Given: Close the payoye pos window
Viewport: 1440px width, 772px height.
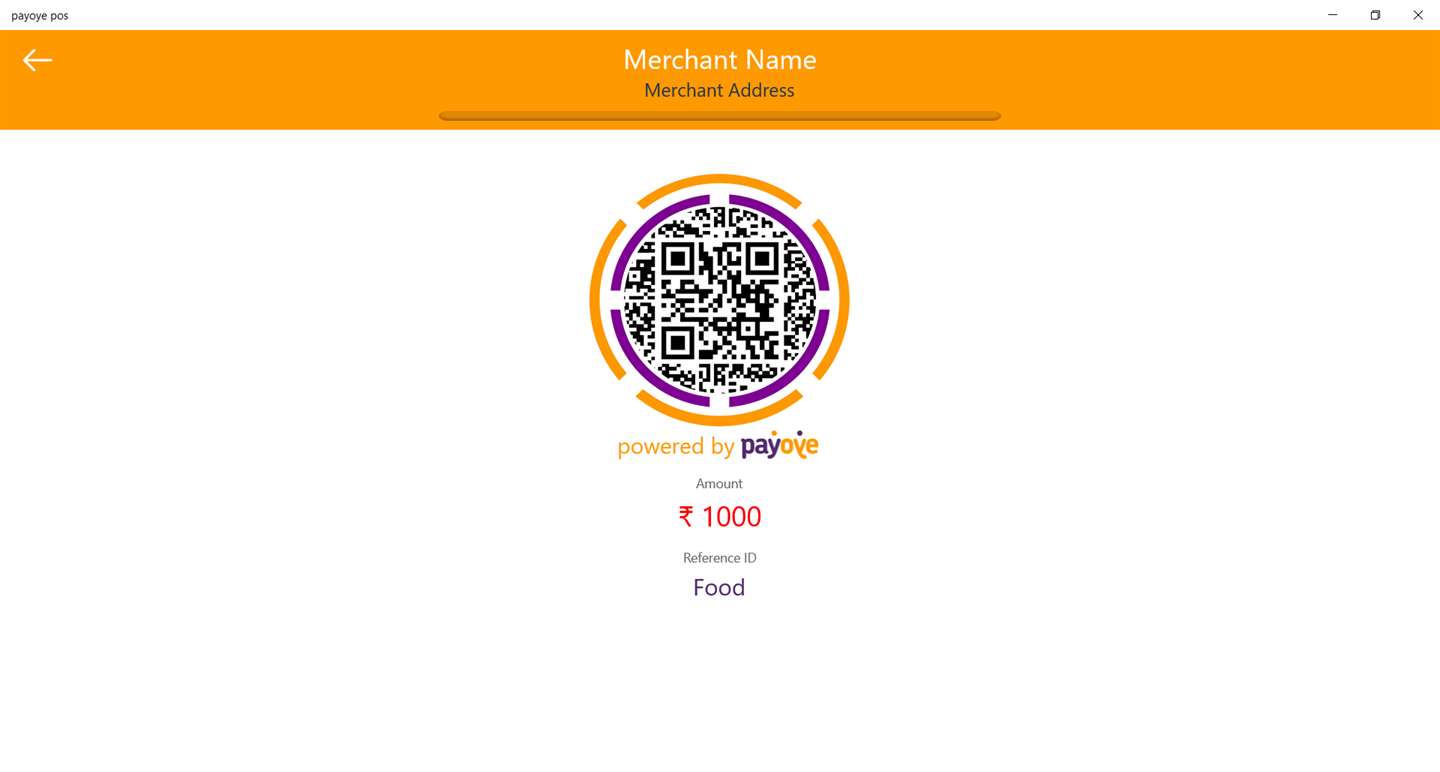Looking at the screenshot, I should pos(1417,15).
